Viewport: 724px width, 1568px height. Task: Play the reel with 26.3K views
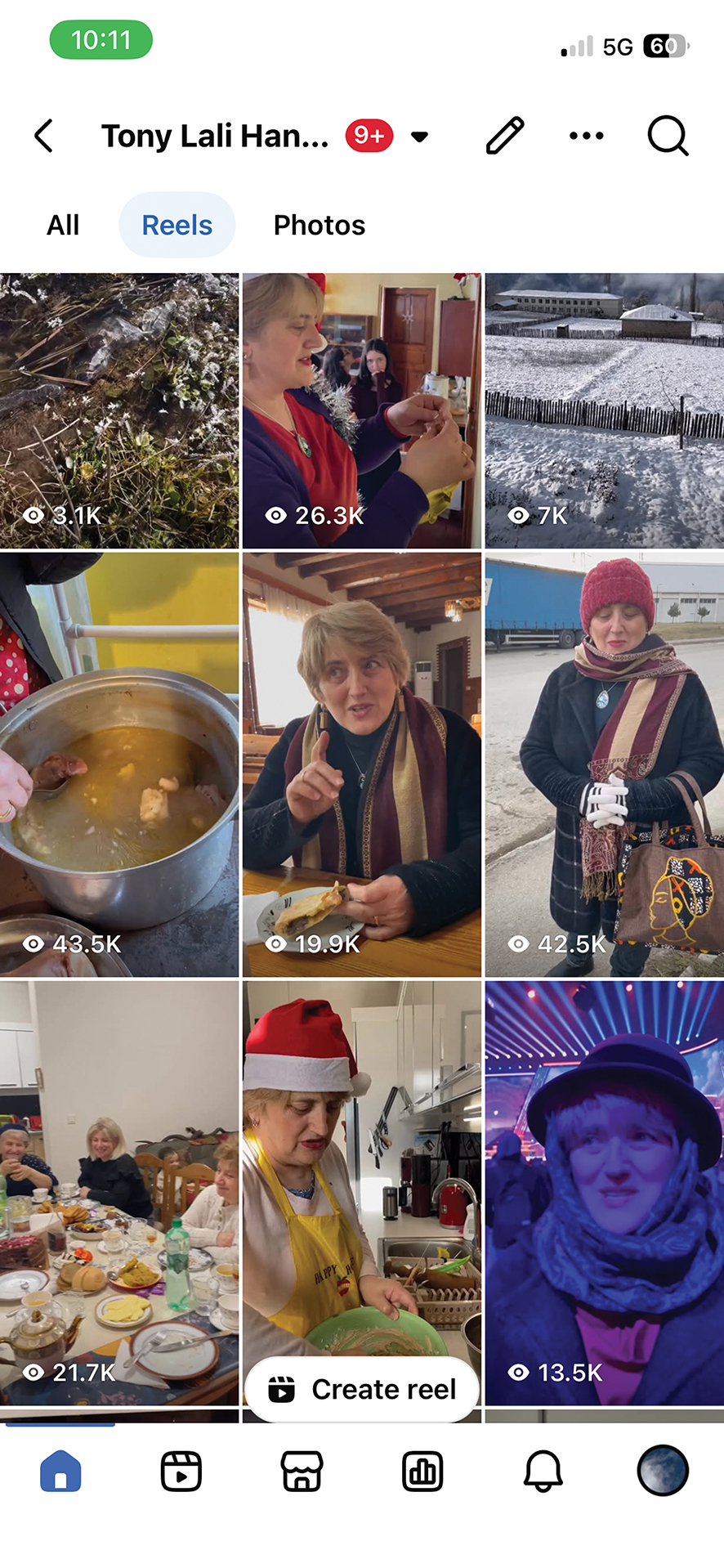click(x=361, y=410)
